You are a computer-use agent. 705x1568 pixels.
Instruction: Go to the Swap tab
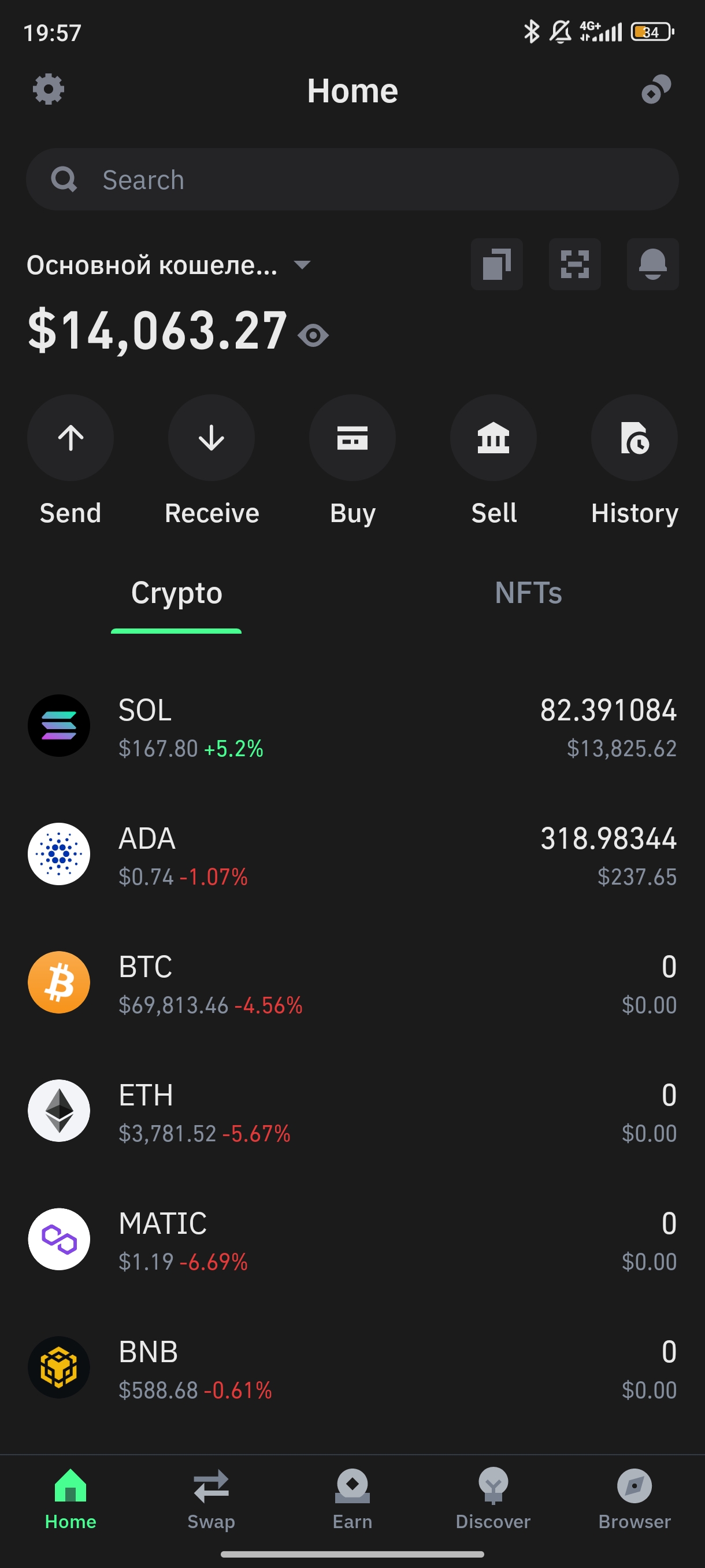click(x=211, y=1497)
